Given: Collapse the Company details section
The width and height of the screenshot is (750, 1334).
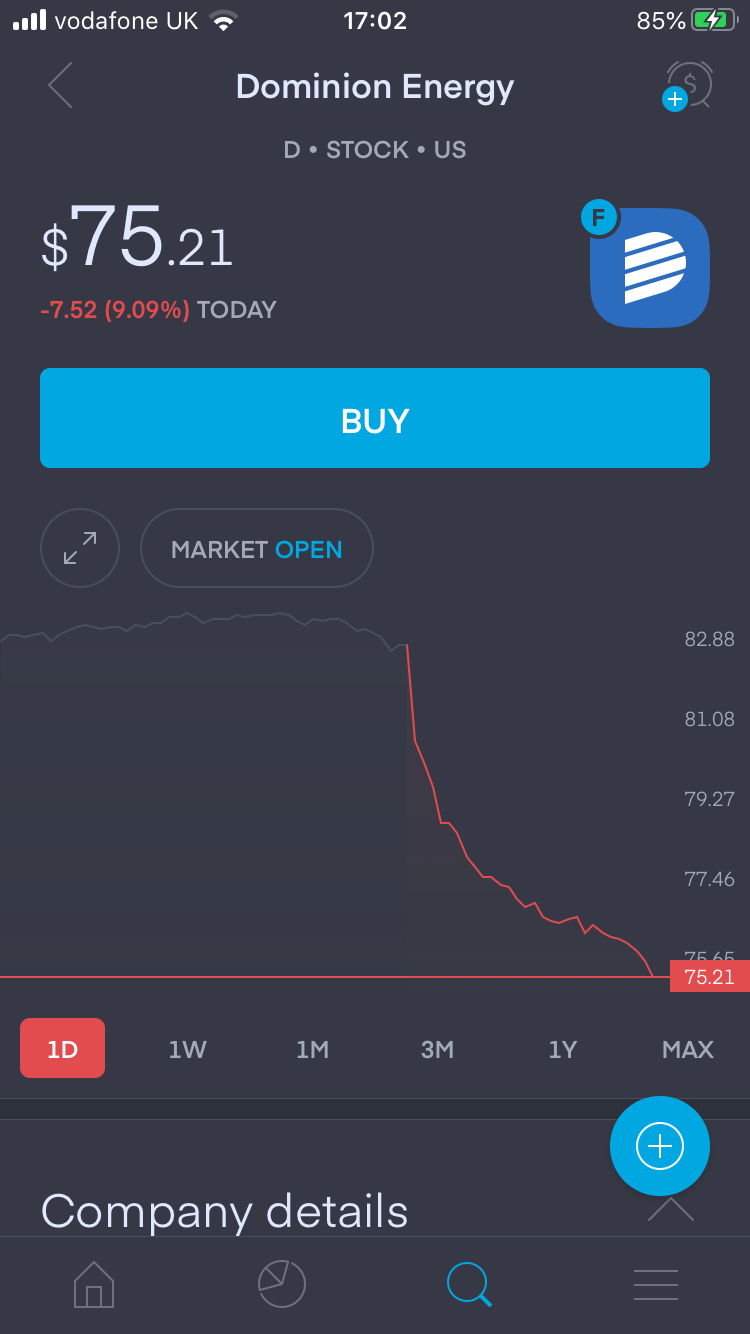Looking at the screenshot, I should (670, 1210).
